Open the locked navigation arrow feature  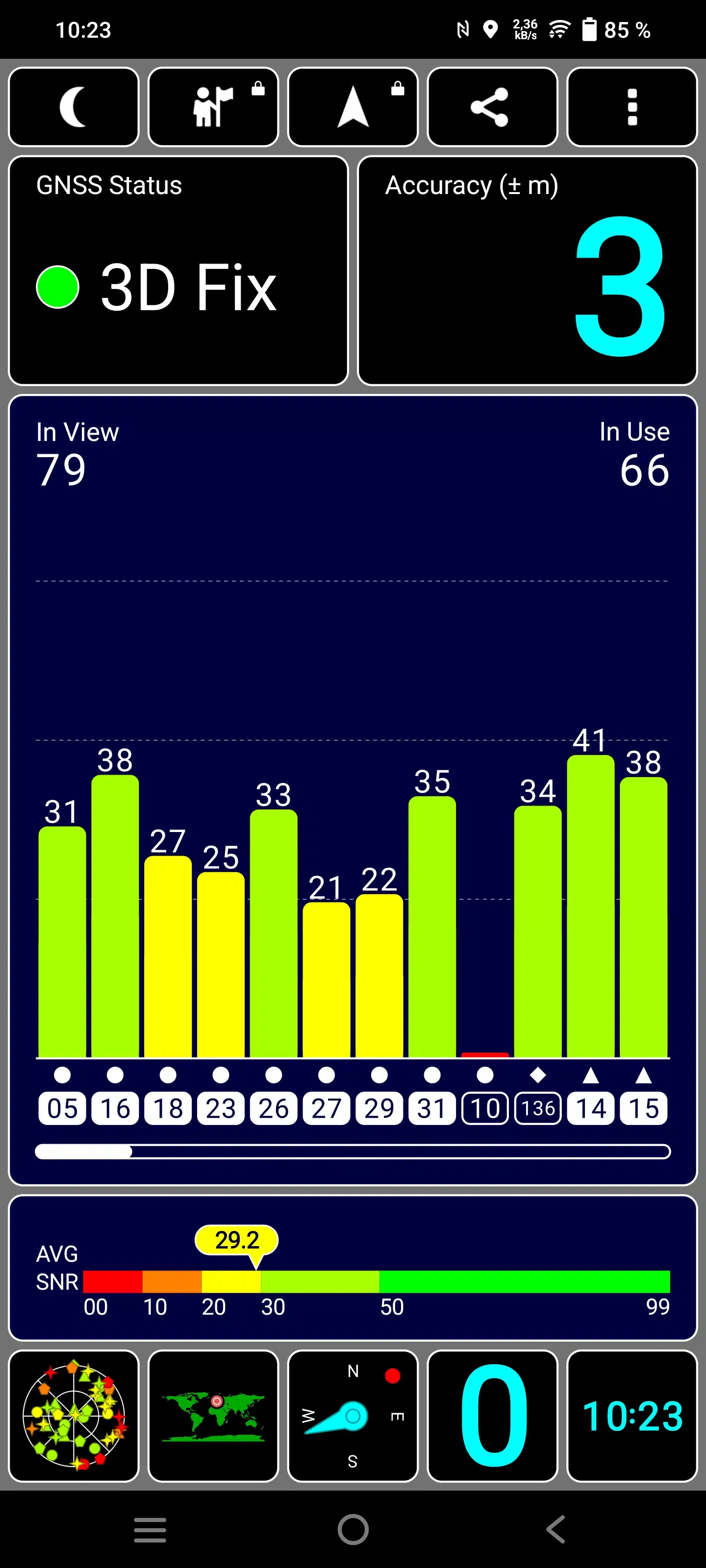tap(353, 107)
